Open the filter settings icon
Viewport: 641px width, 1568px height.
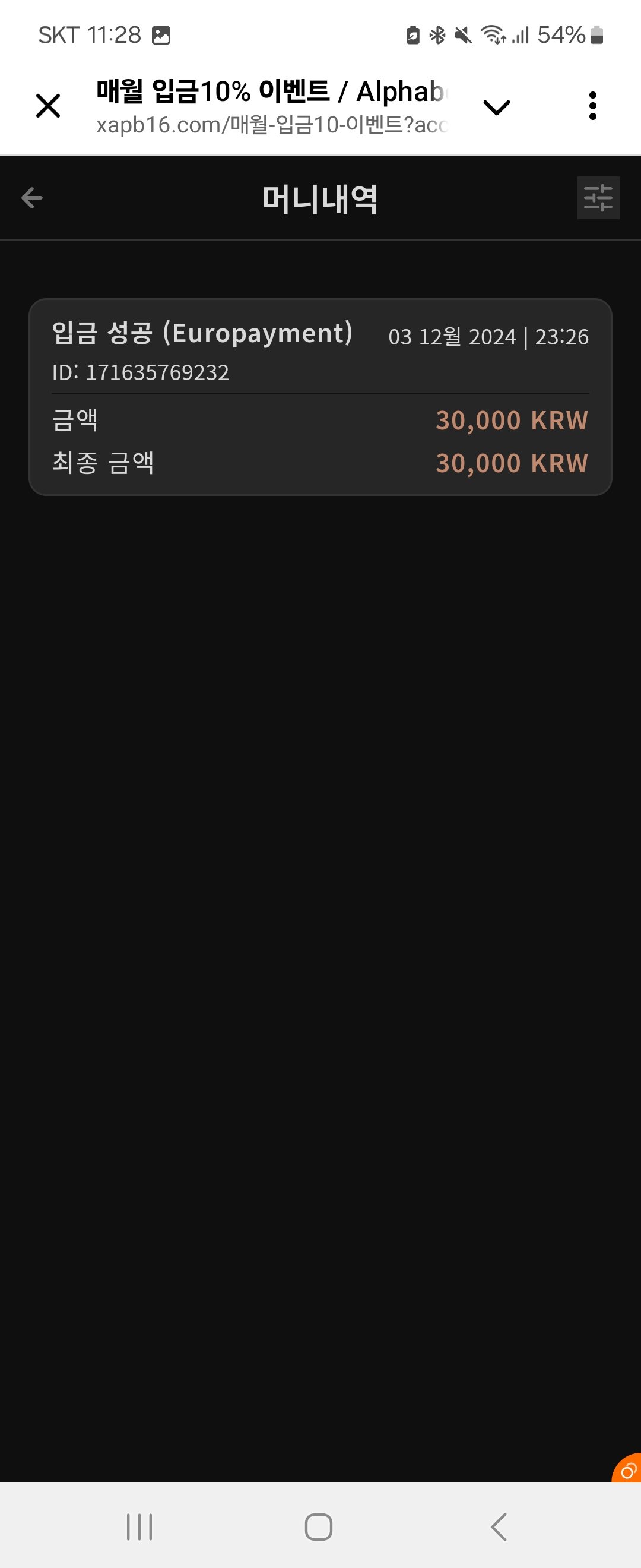[x=598, y=198]
